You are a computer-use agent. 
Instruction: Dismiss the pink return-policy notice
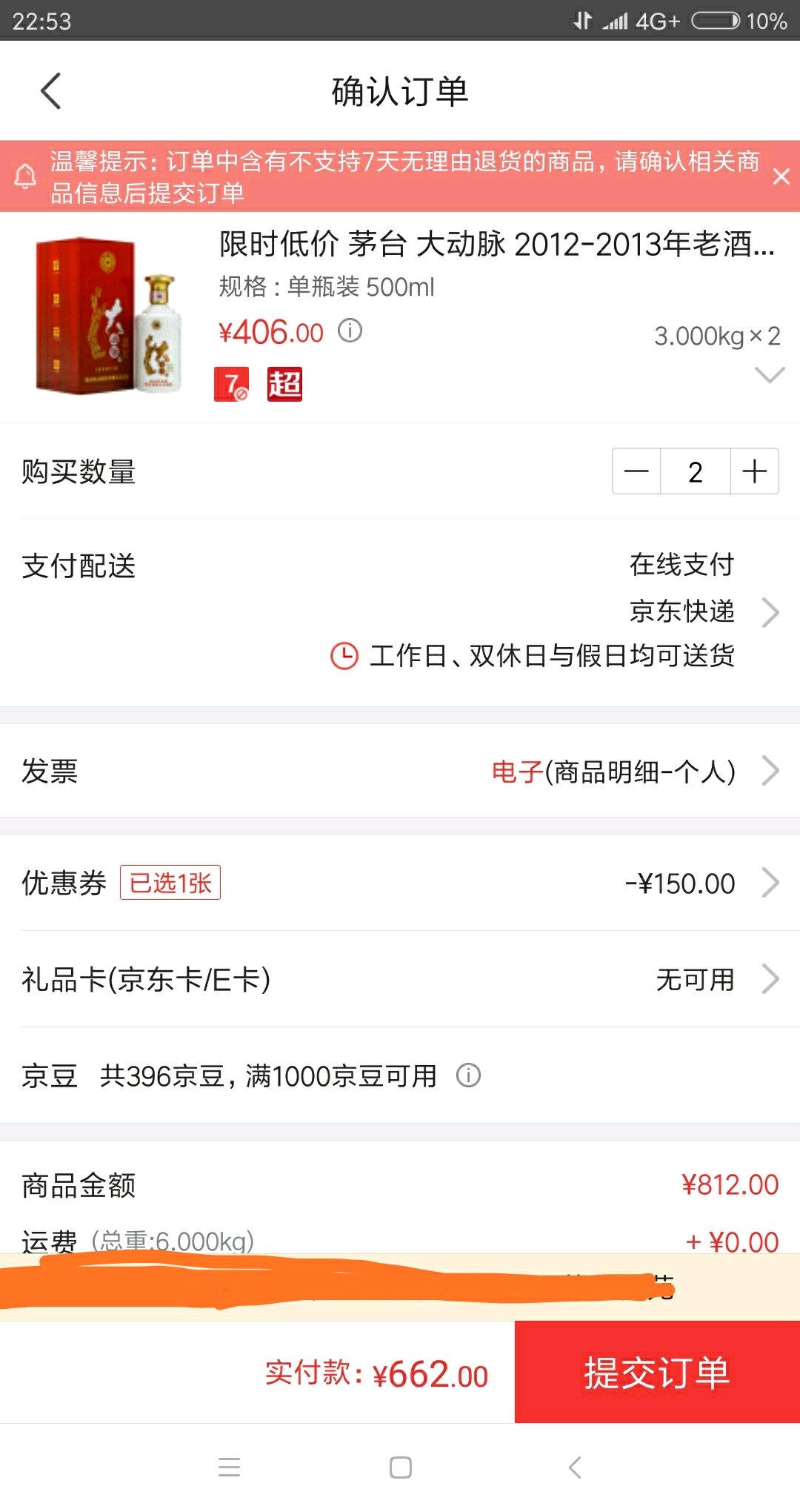pos(781,176)
